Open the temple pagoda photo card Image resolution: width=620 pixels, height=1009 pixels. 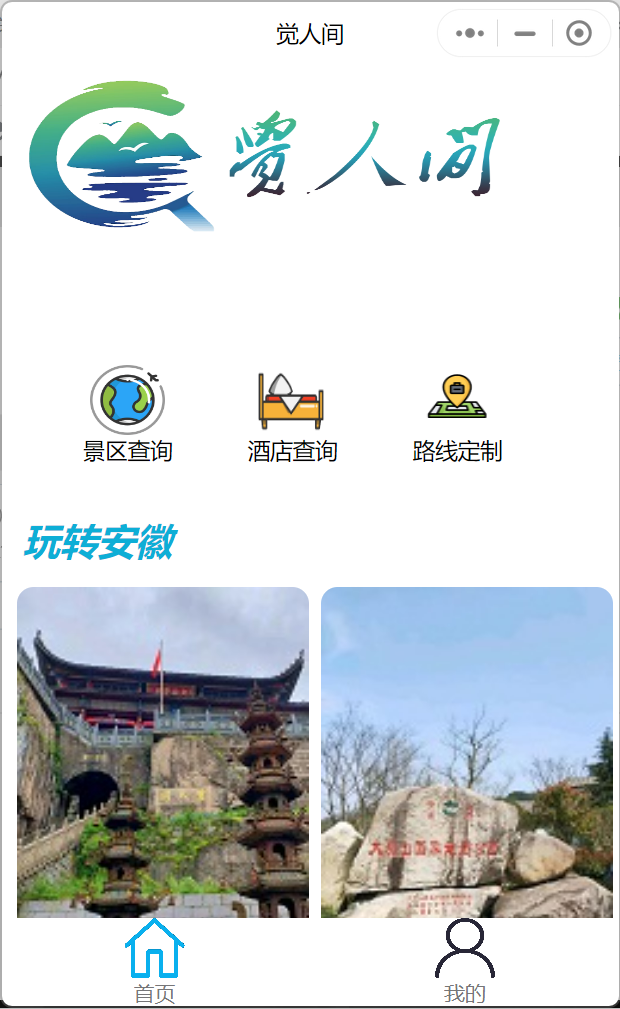(x=163, y=750)
